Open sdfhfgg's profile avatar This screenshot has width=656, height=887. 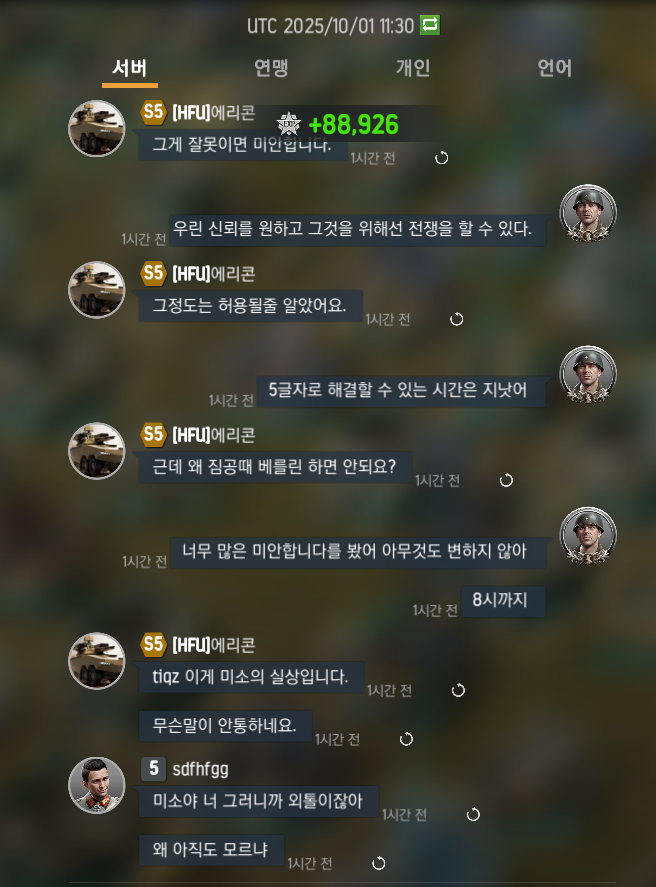click(96, 785)
